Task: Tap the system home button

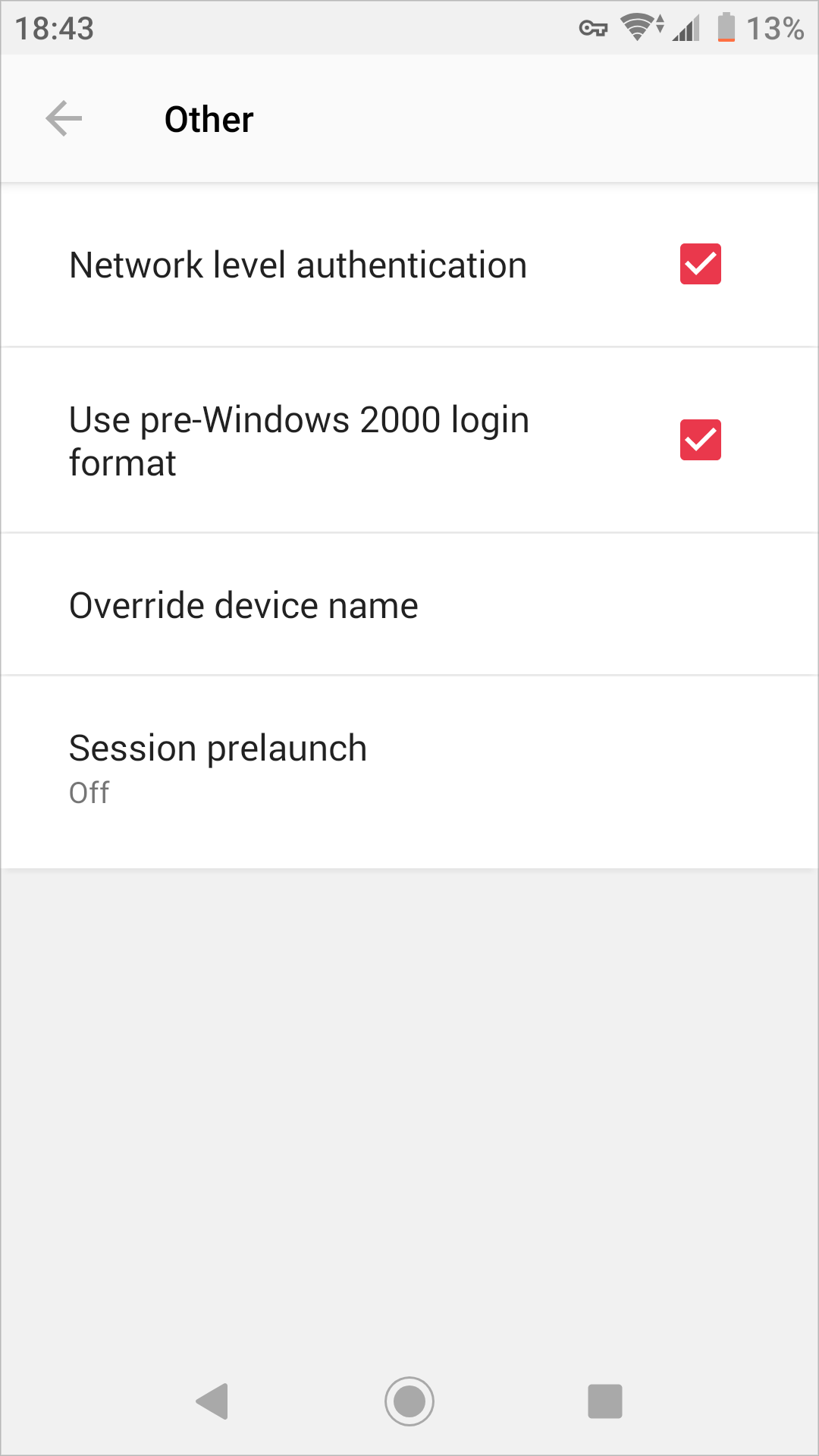Action: (x=409, y=1401)
